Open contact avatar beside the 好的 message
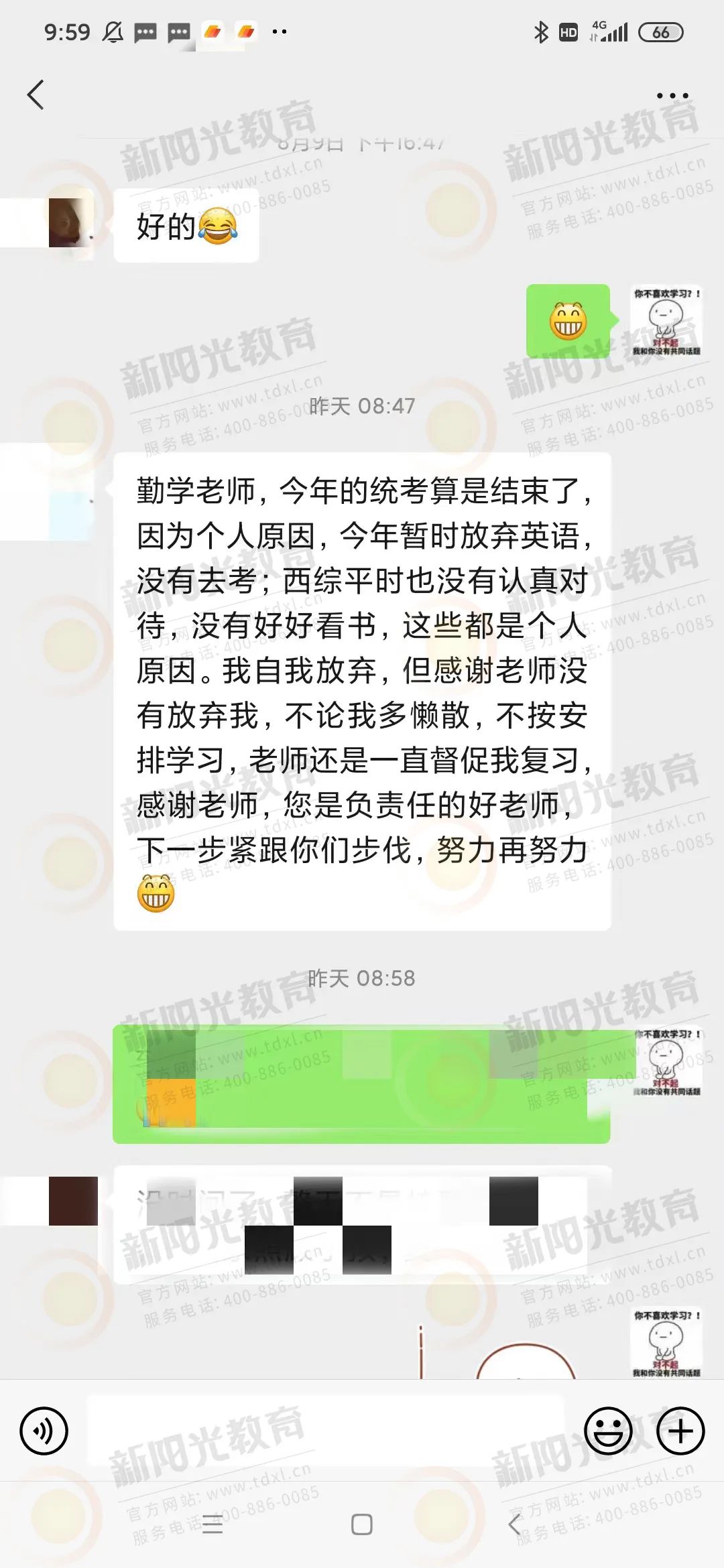 71,223
